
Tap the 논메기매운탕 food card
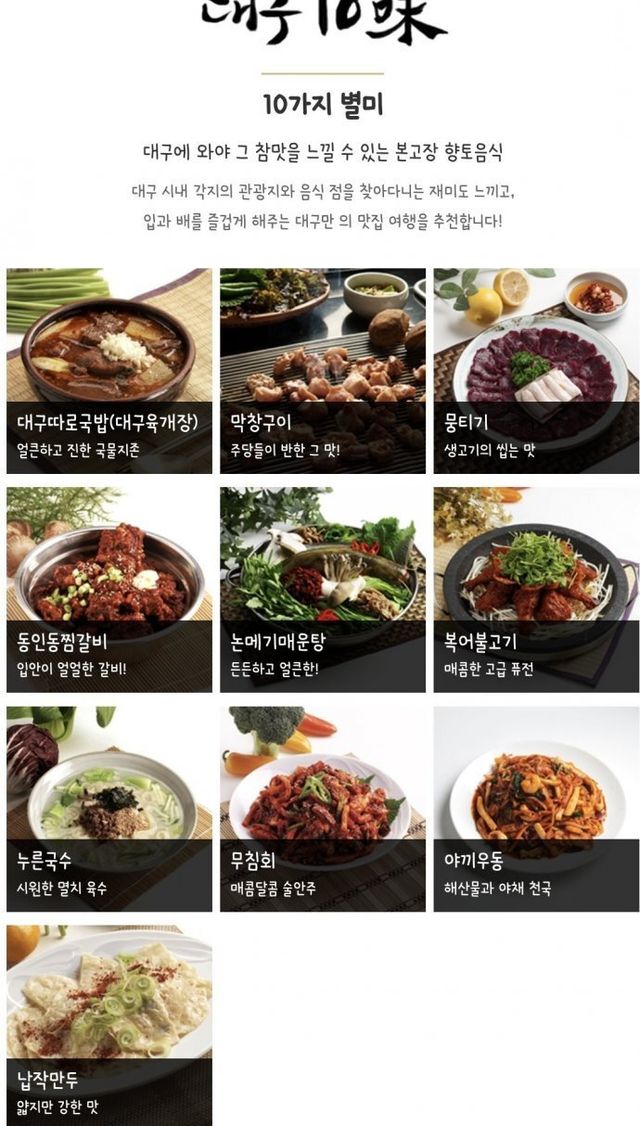(322, 589)
